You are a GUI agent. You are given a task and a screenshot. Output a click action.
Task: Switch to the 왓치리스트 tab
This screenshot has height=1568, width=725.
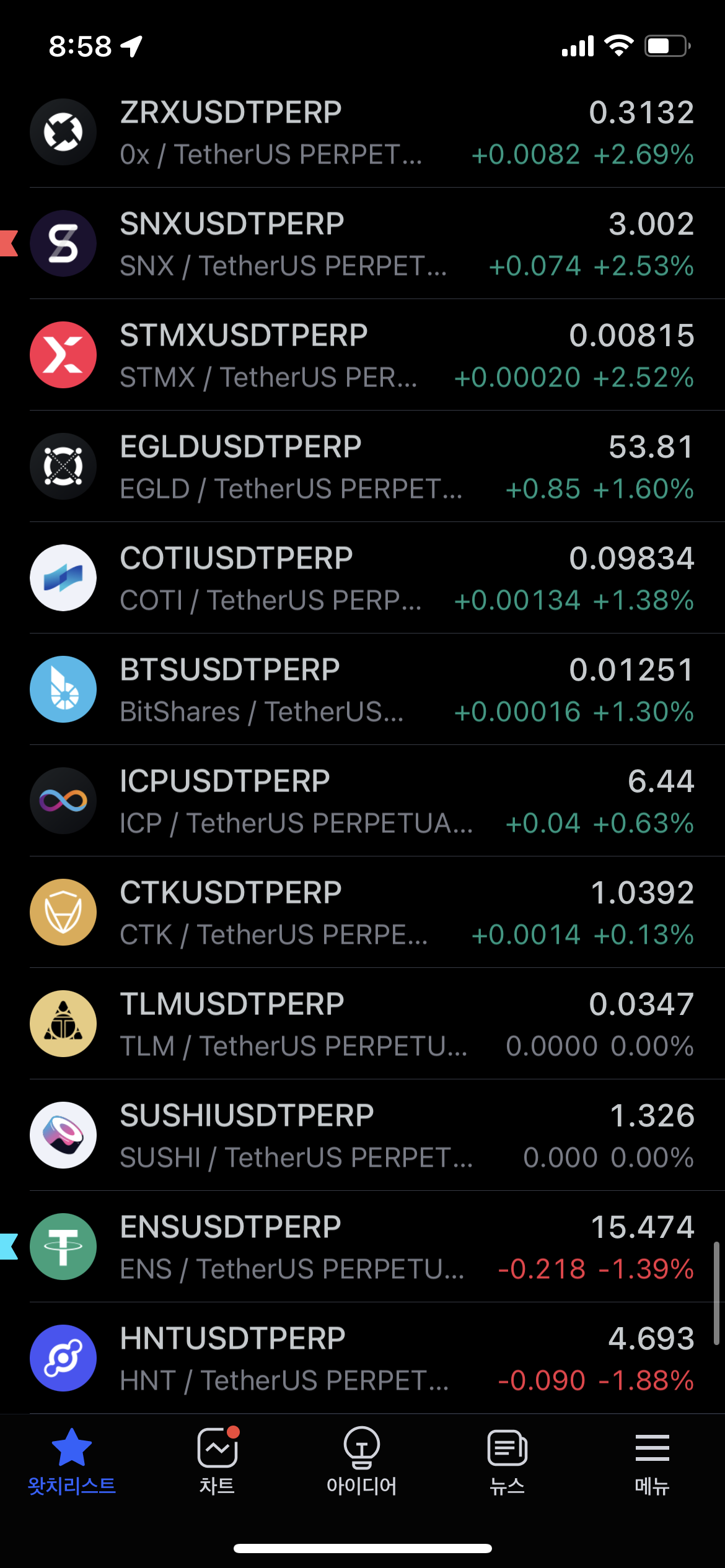click(x=72, y=1462)
